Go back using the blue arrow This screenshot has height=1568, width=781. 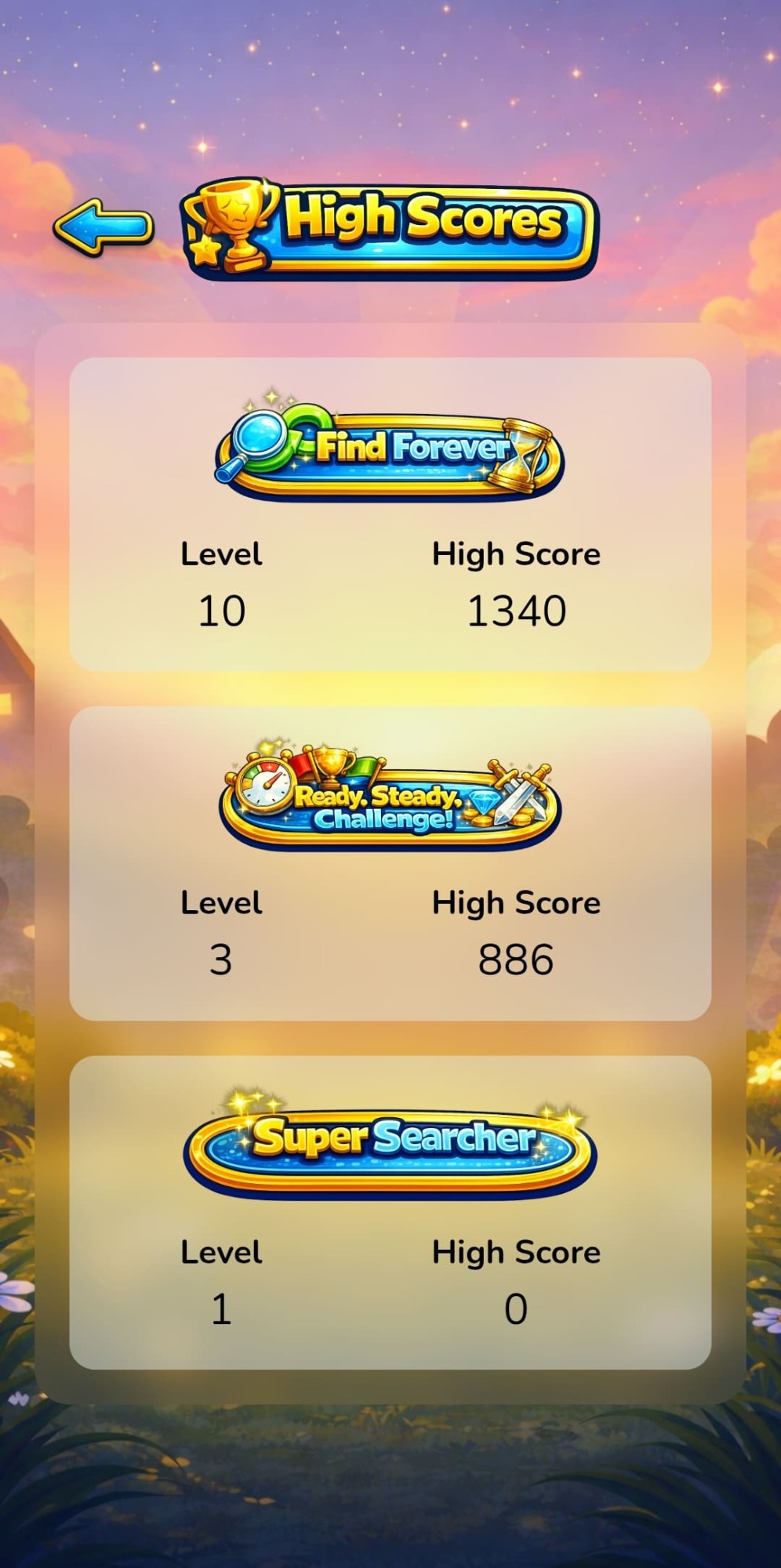[103, 227]
